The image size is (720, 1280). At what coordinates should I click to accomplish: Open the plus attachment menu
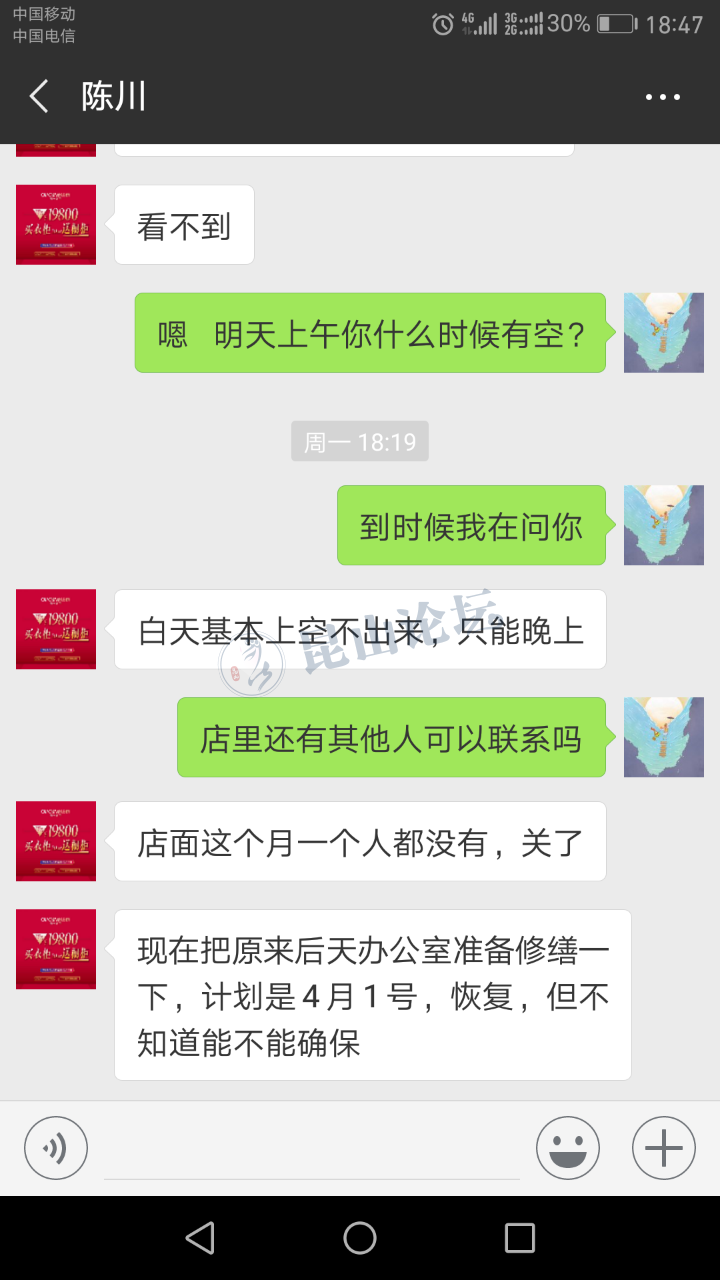click(664, 1148)
